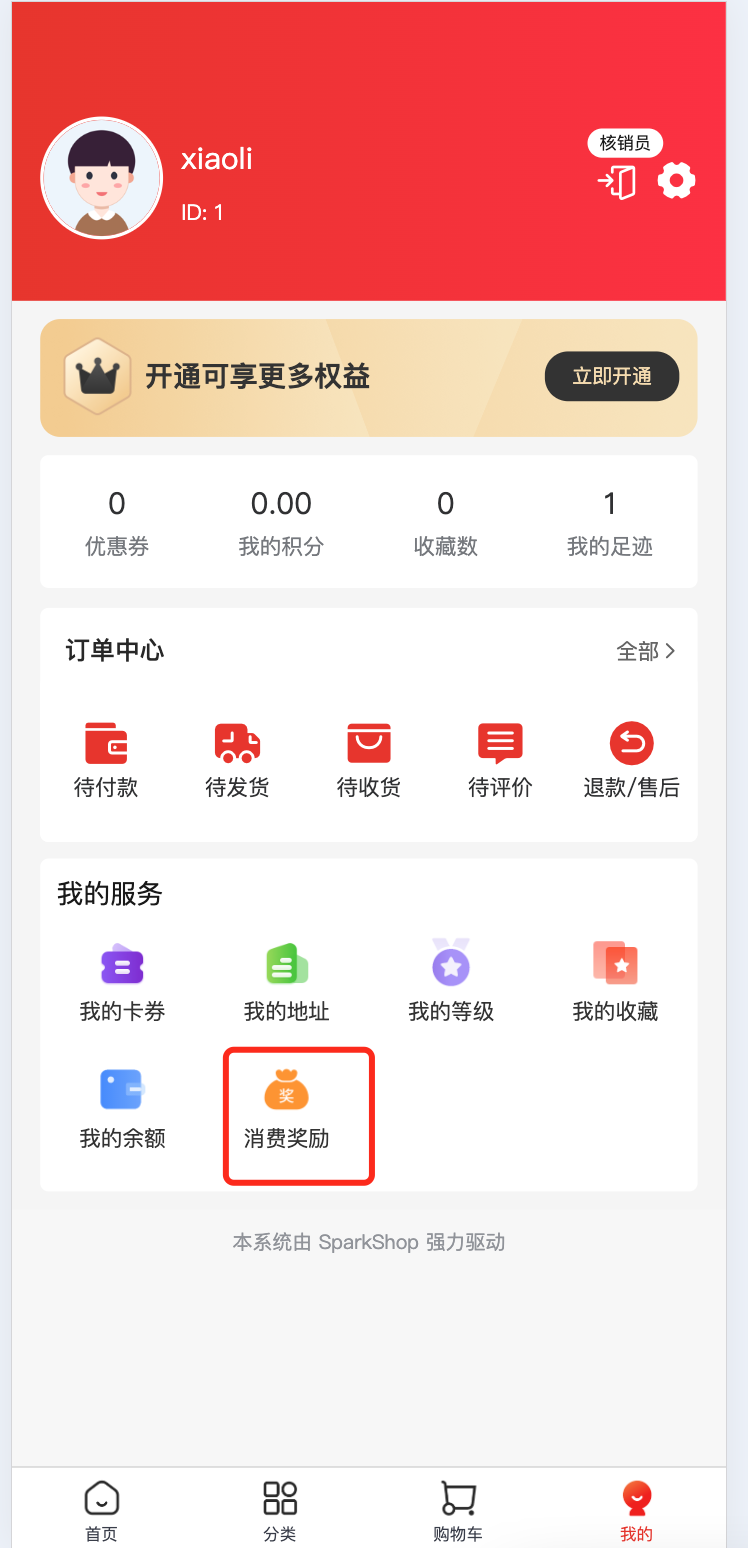Open the settings gear icon

pos(676,181)
